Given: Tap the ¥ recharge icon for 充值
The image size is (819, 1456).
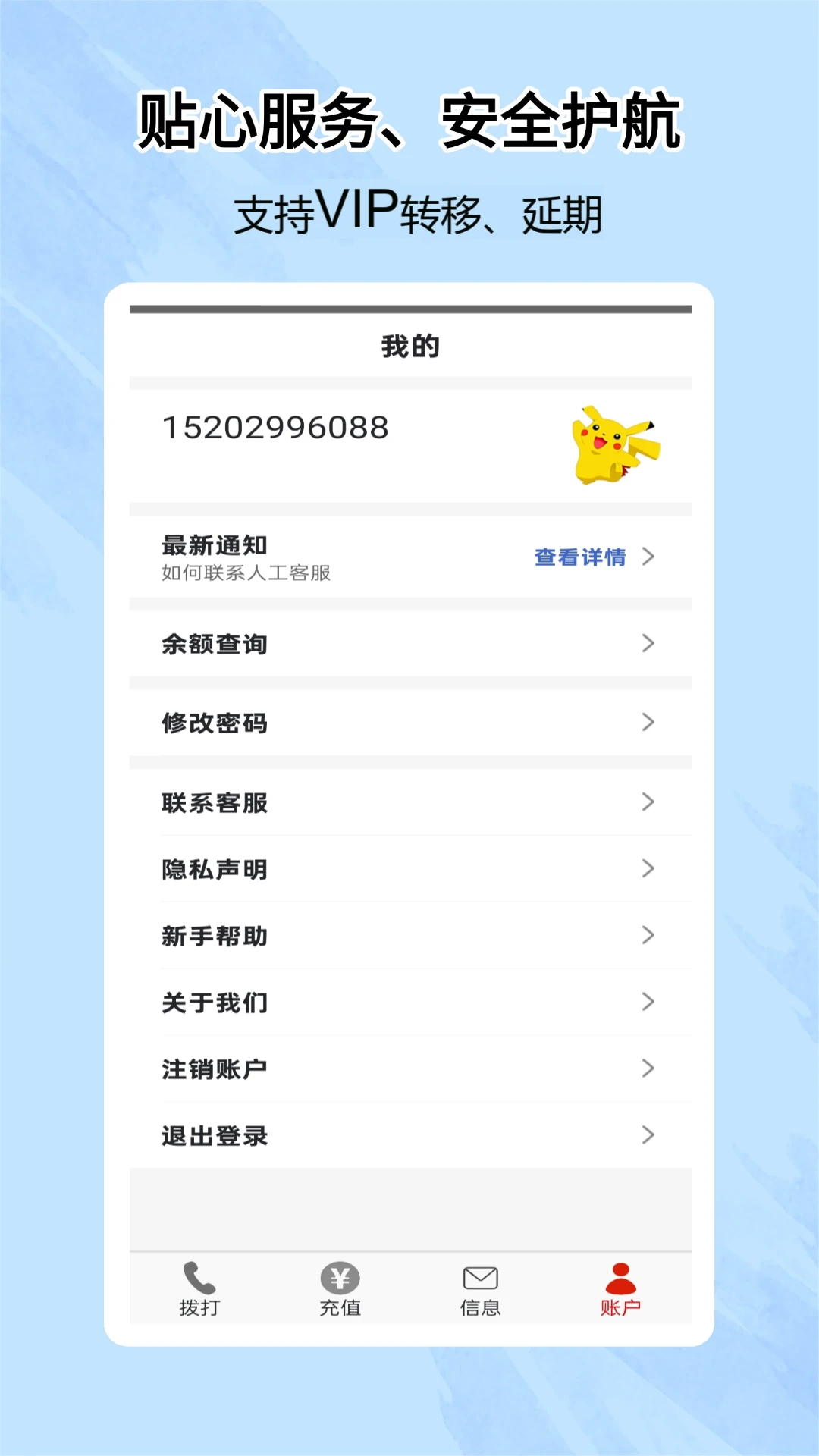Looking at the screenshot, I should [x=339, y=1275].
